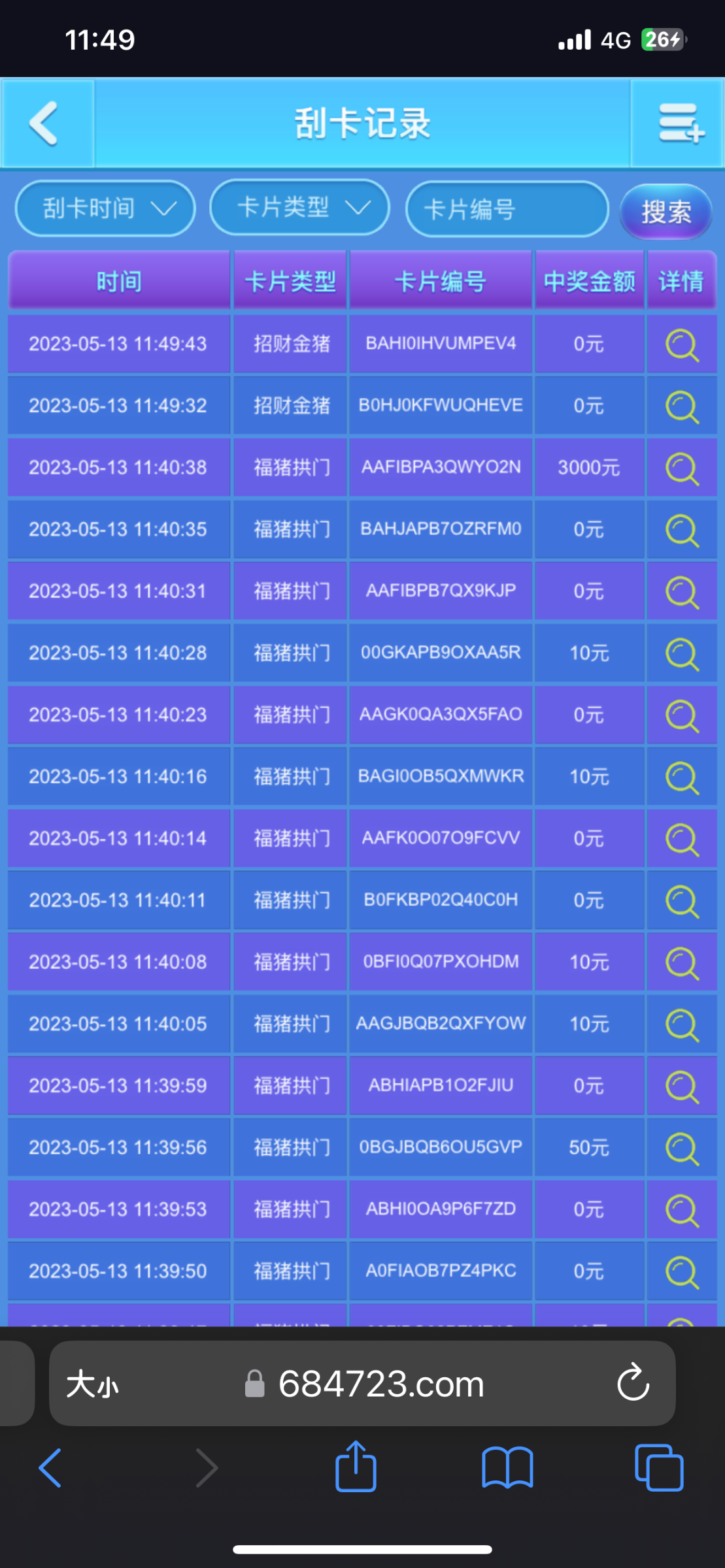The height and width of the screenshot is (1568, 725).
Task: Click the list menu icon at top right
Action: pyautogui.click(x=679, y=124)
